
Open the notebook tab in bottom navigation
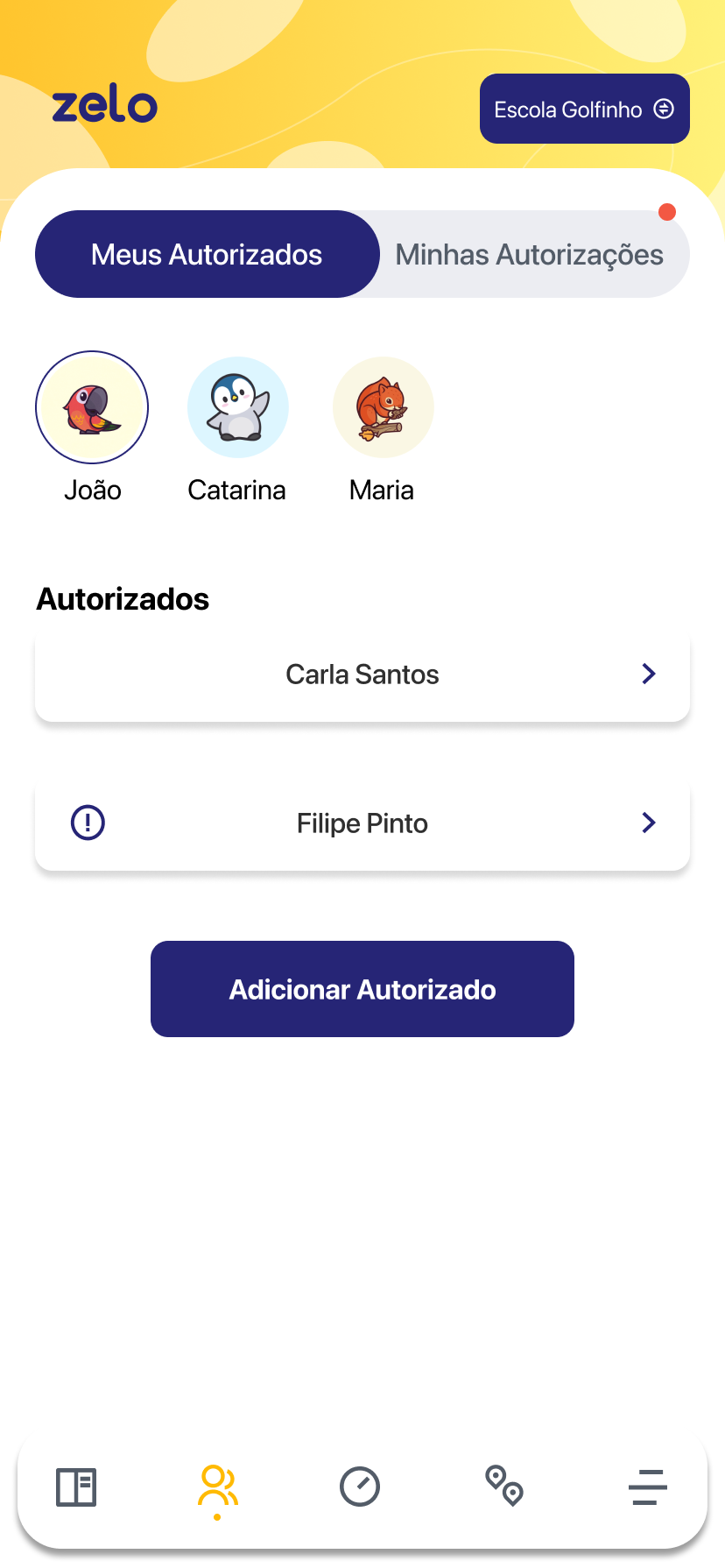coord(76,1487)
